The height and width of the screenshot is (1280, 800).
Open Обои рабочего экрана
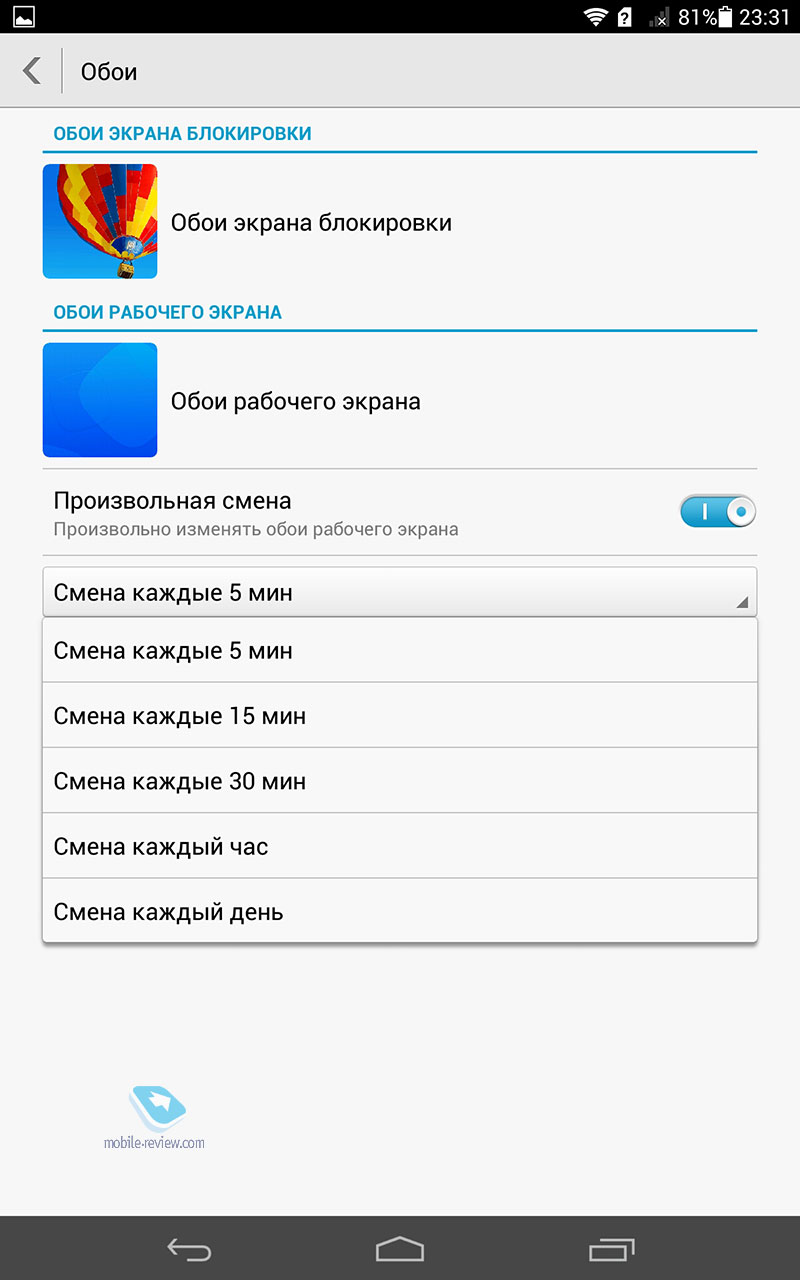(400, 401)
